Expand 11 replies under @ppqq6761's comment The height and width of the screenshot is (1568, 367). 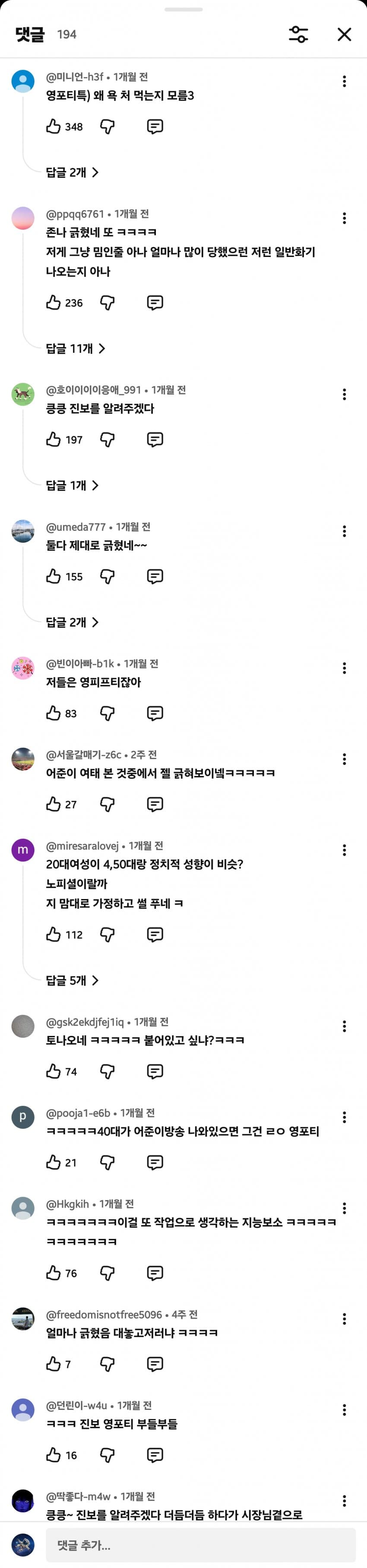[76, 348]
